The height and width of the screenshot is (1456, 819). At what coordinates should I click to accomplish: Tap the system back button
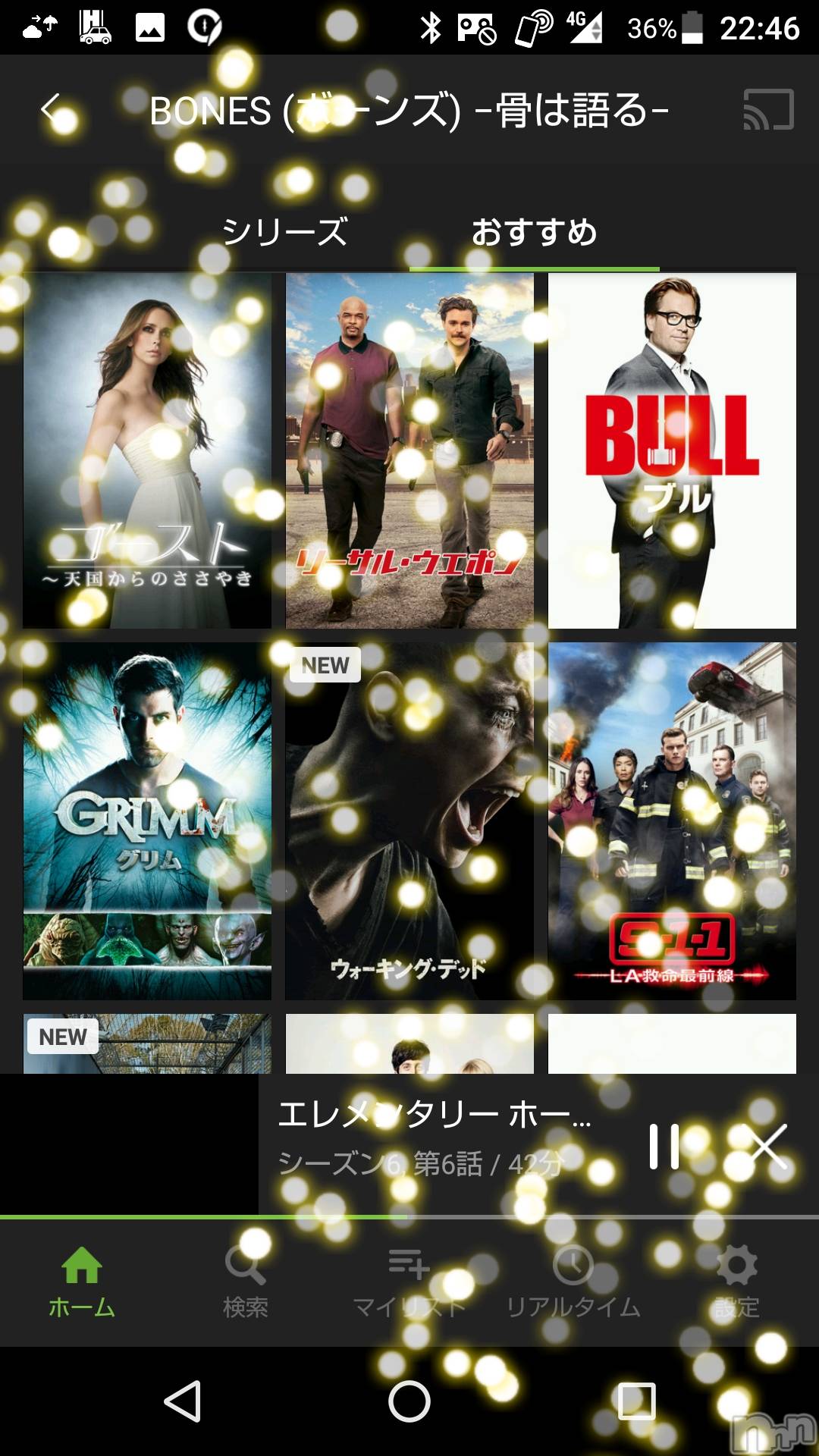point(183,1401)
